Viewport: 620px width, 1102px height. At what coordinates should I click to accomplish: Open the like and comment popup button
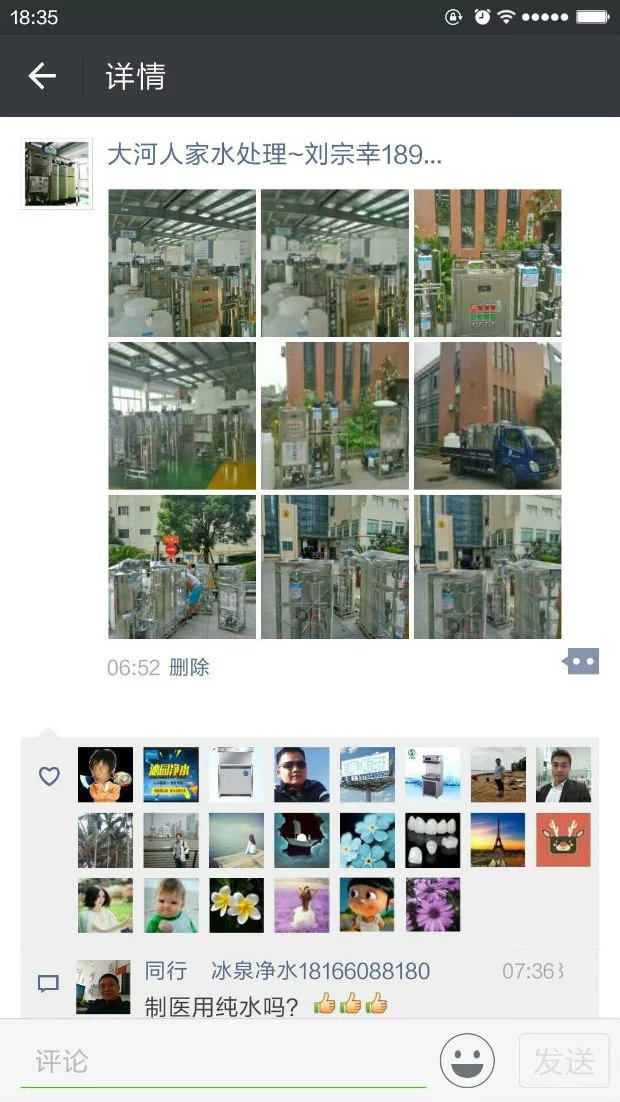[x=582, y=661]
